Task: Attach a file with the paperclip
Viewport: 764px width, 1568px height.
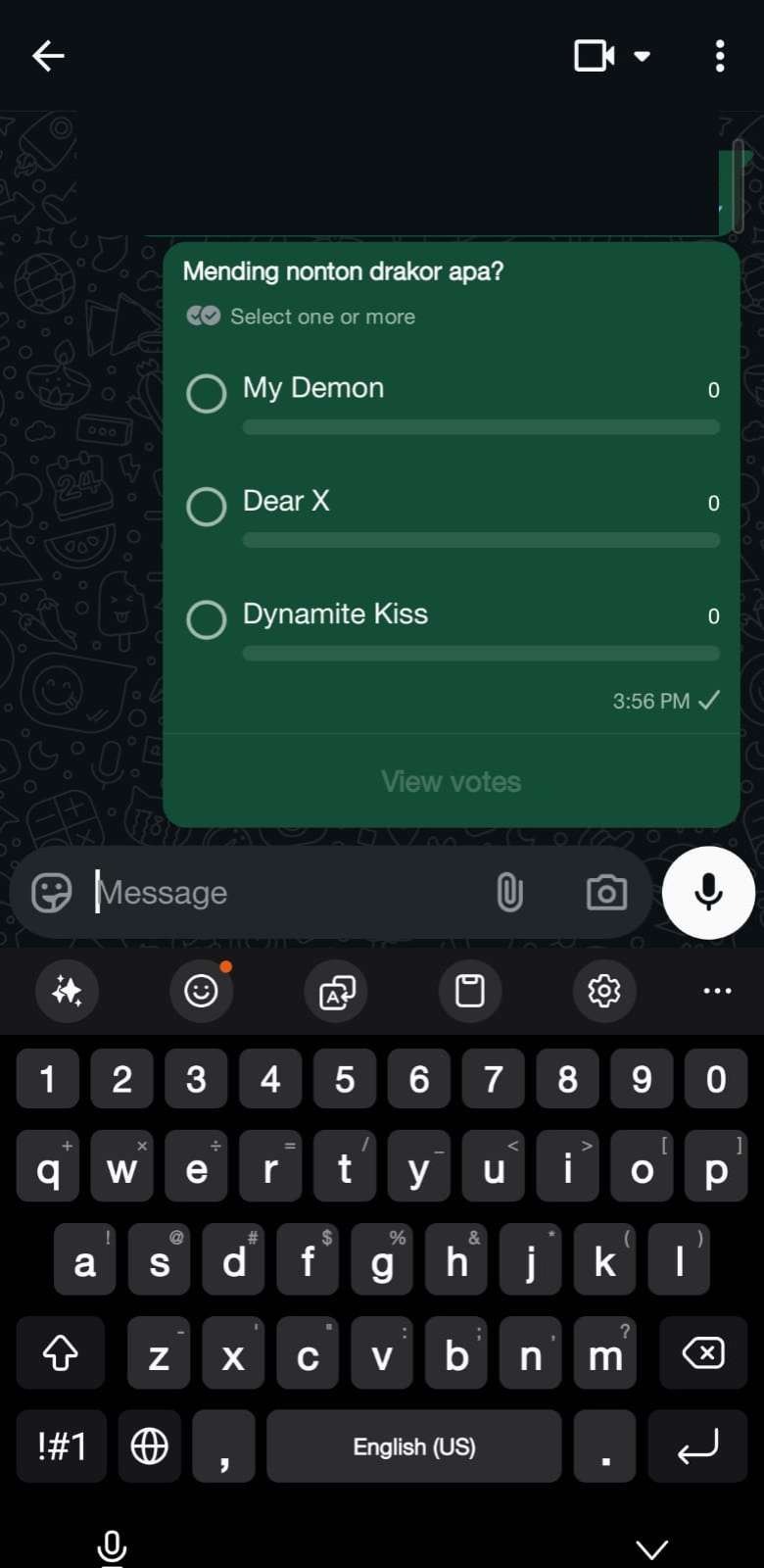Action: click(509, 893)
